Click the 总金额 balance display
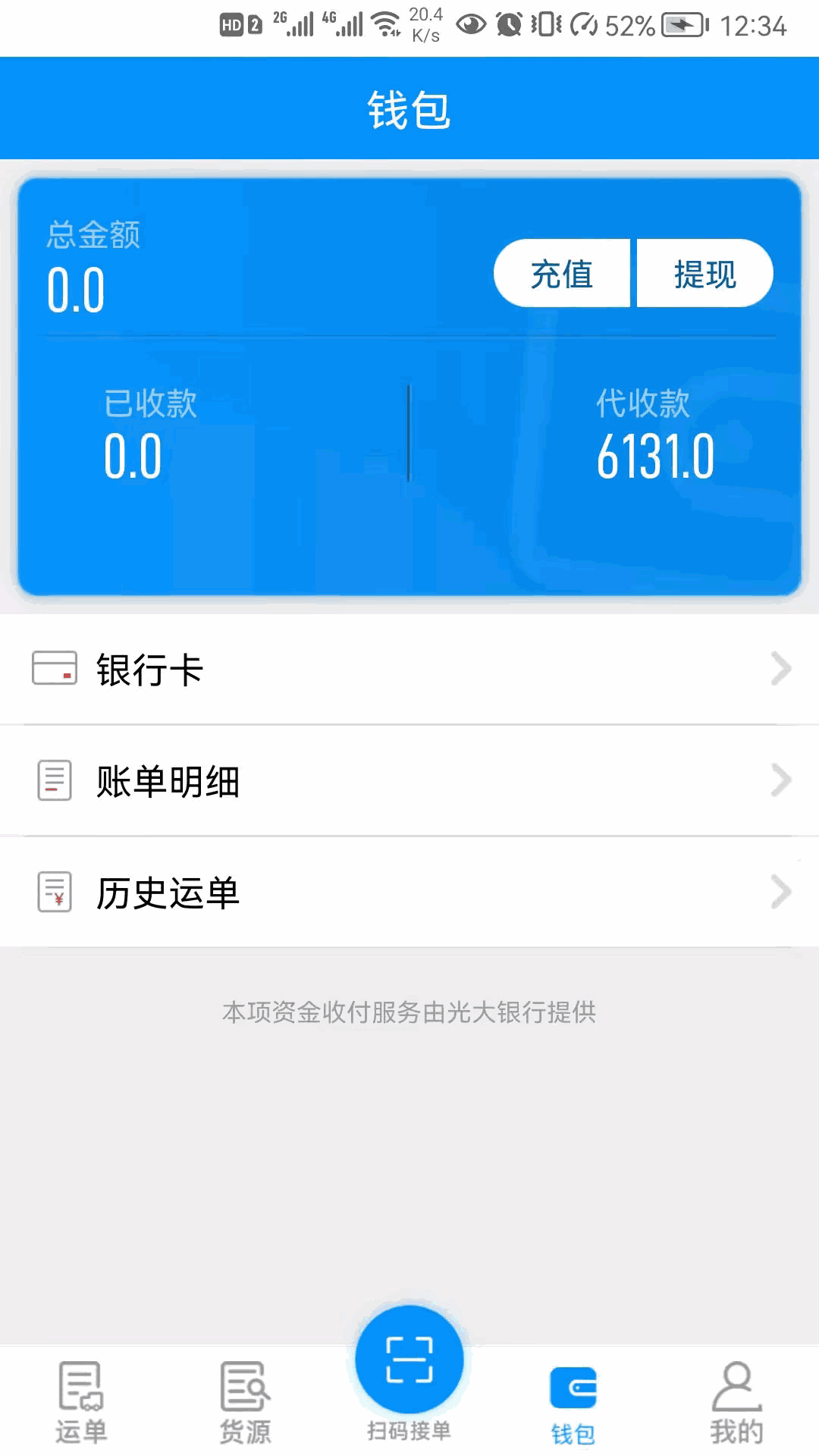Image resolution: width=819 pixels, height=1456 pixels. pyautogui.click(x=75, y=288)
